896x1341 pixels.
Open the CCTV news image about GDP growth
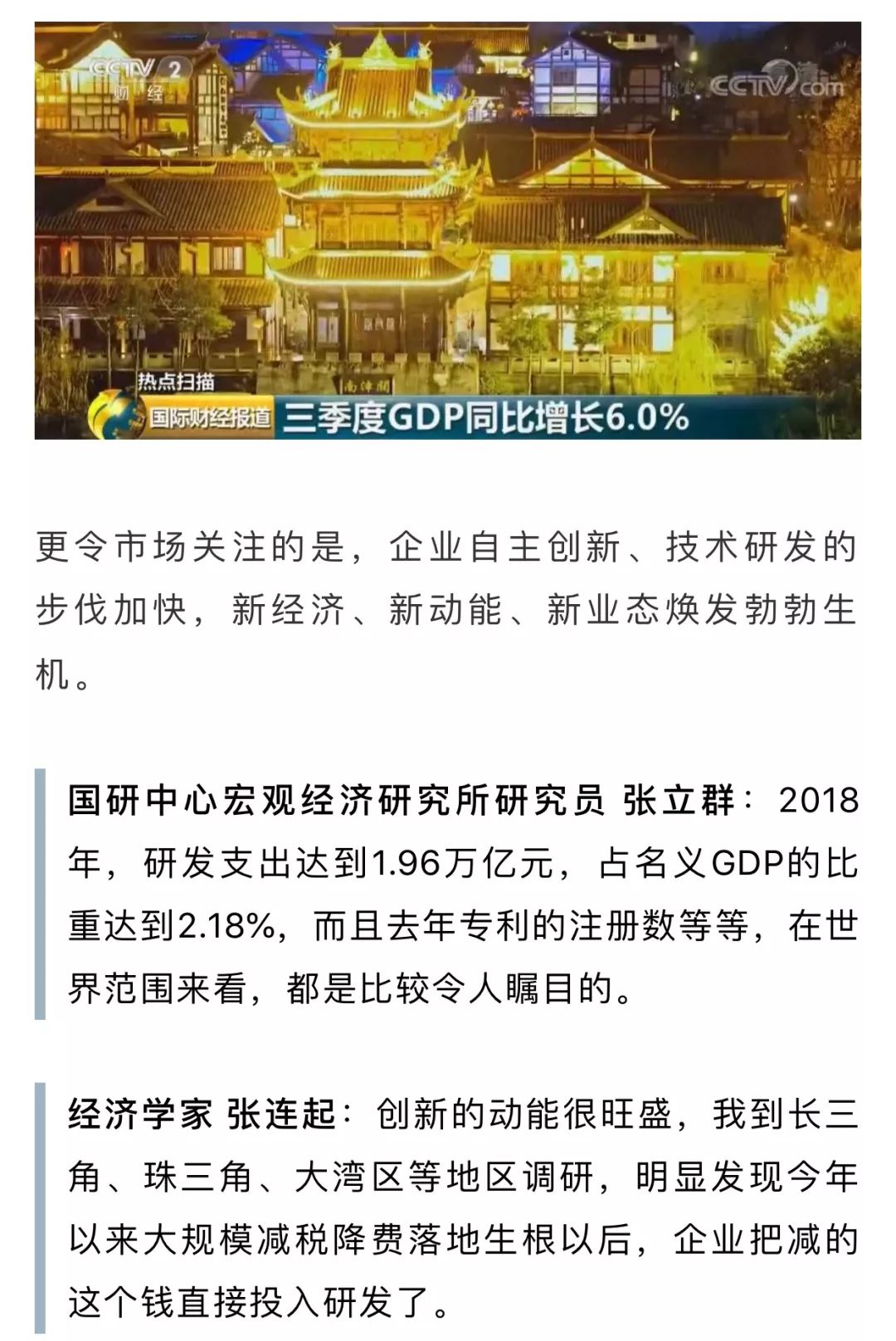tap(448, 231)
